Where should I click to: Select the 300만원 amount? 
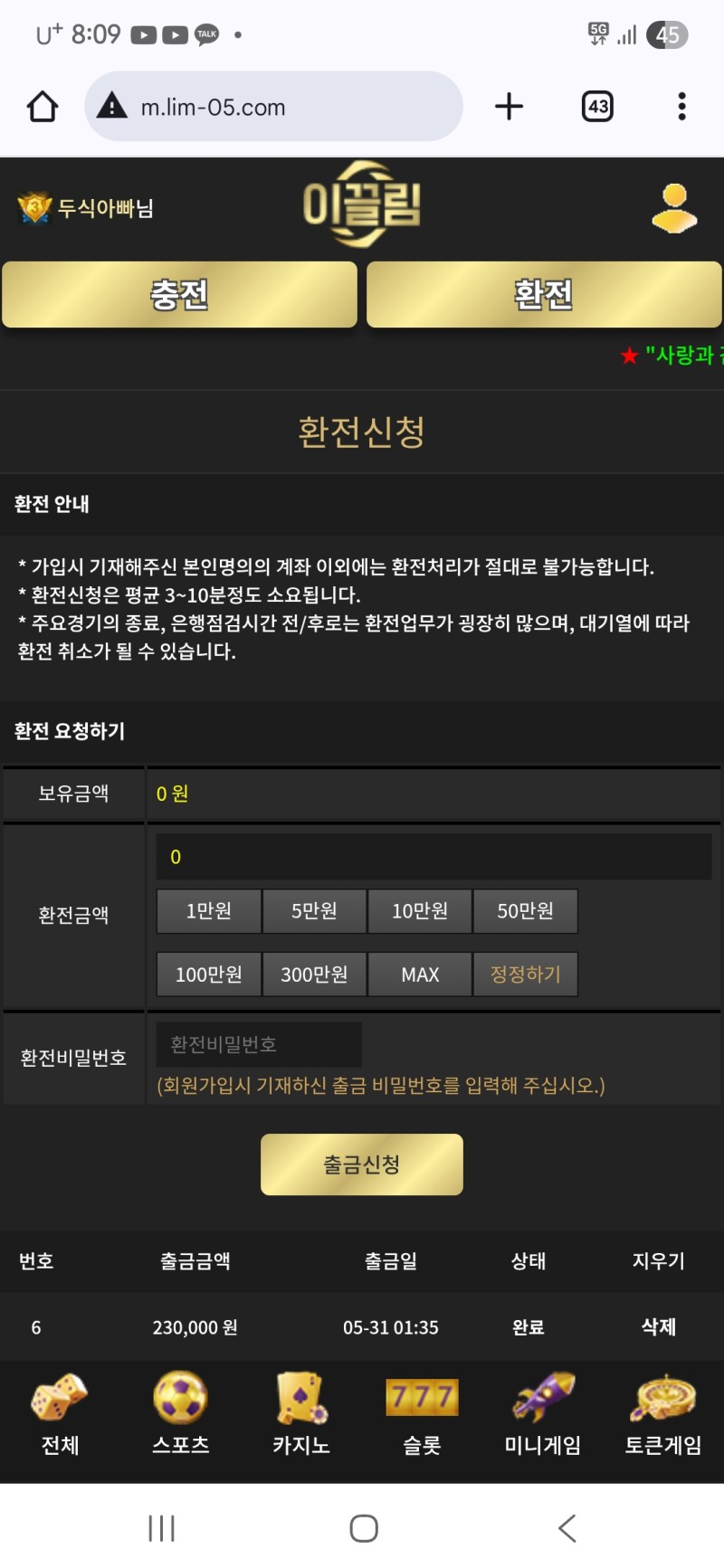point(314,974)
